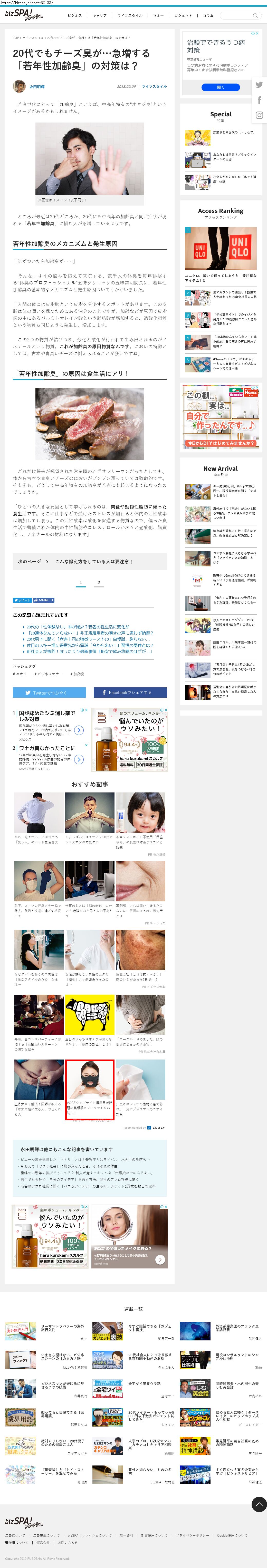Open the コラム category in top menu
Viewport: 267px width, 1568px height.
pyautogui.click(x=208, y=15)
